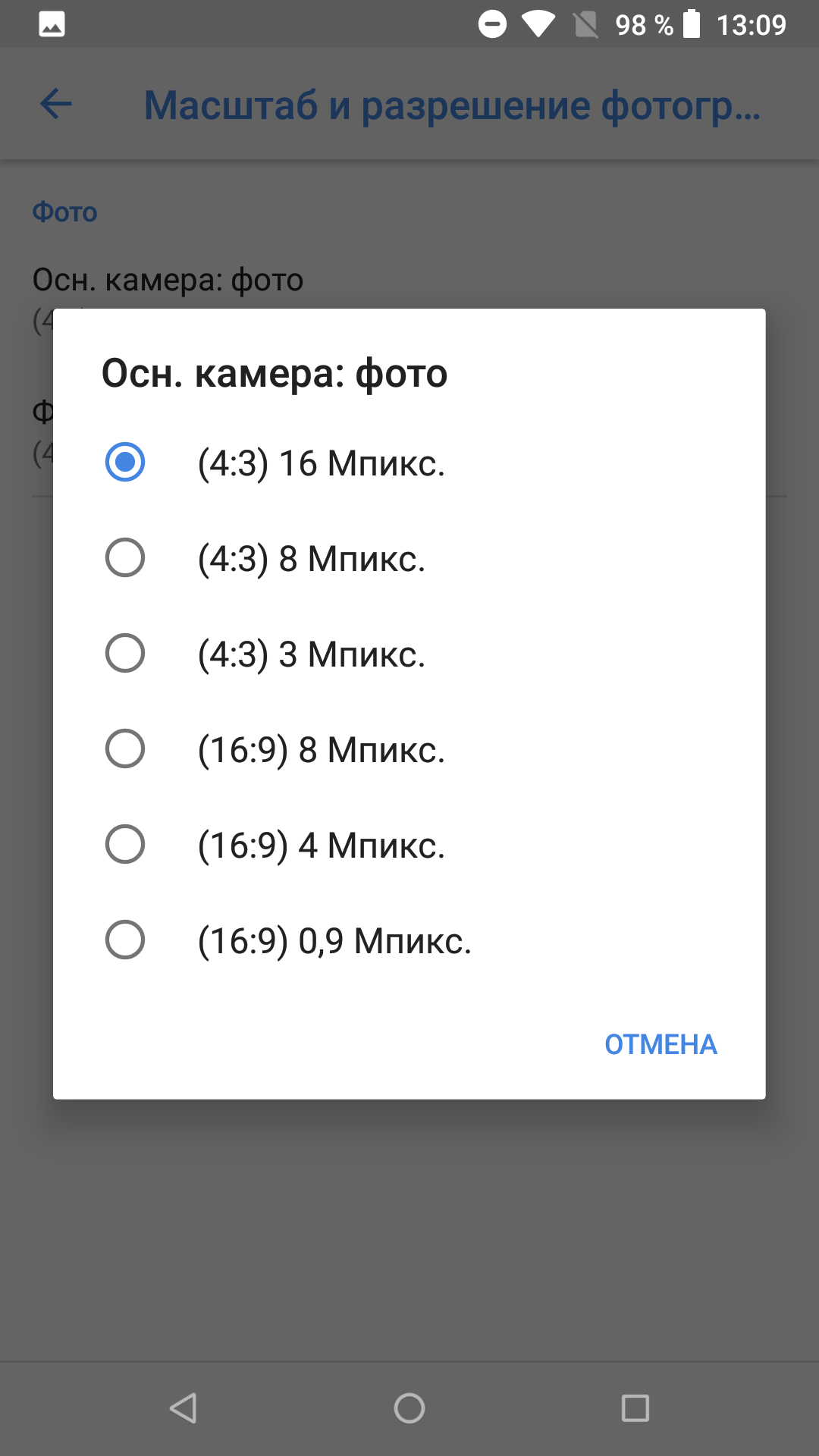This screenshot has width=819, height=1456.
Task: Dismiss dialog with ОТМЕНА button
Action: (x=661, y=1044)
